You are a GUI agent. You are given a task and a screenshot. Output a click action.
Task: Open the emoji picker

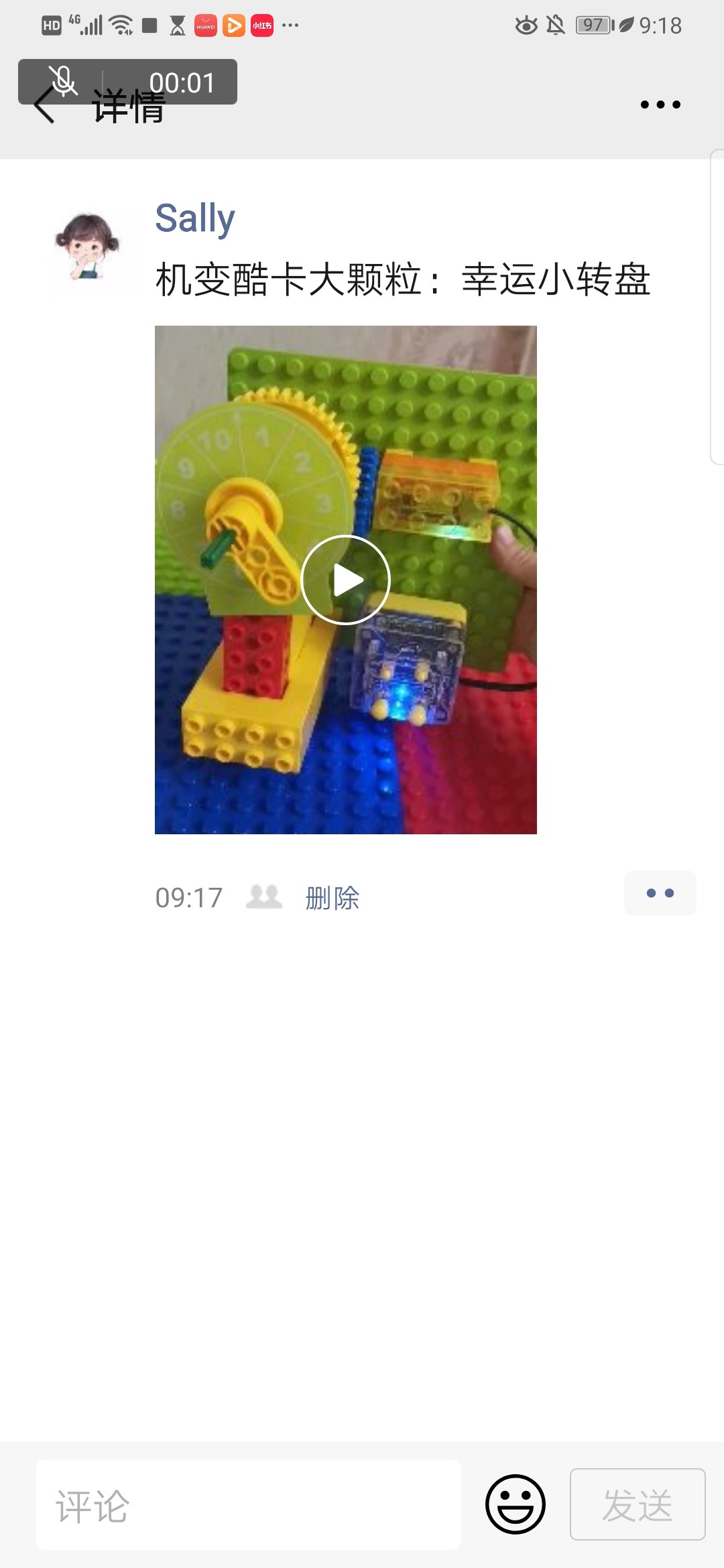click(x=515, y=1505)
